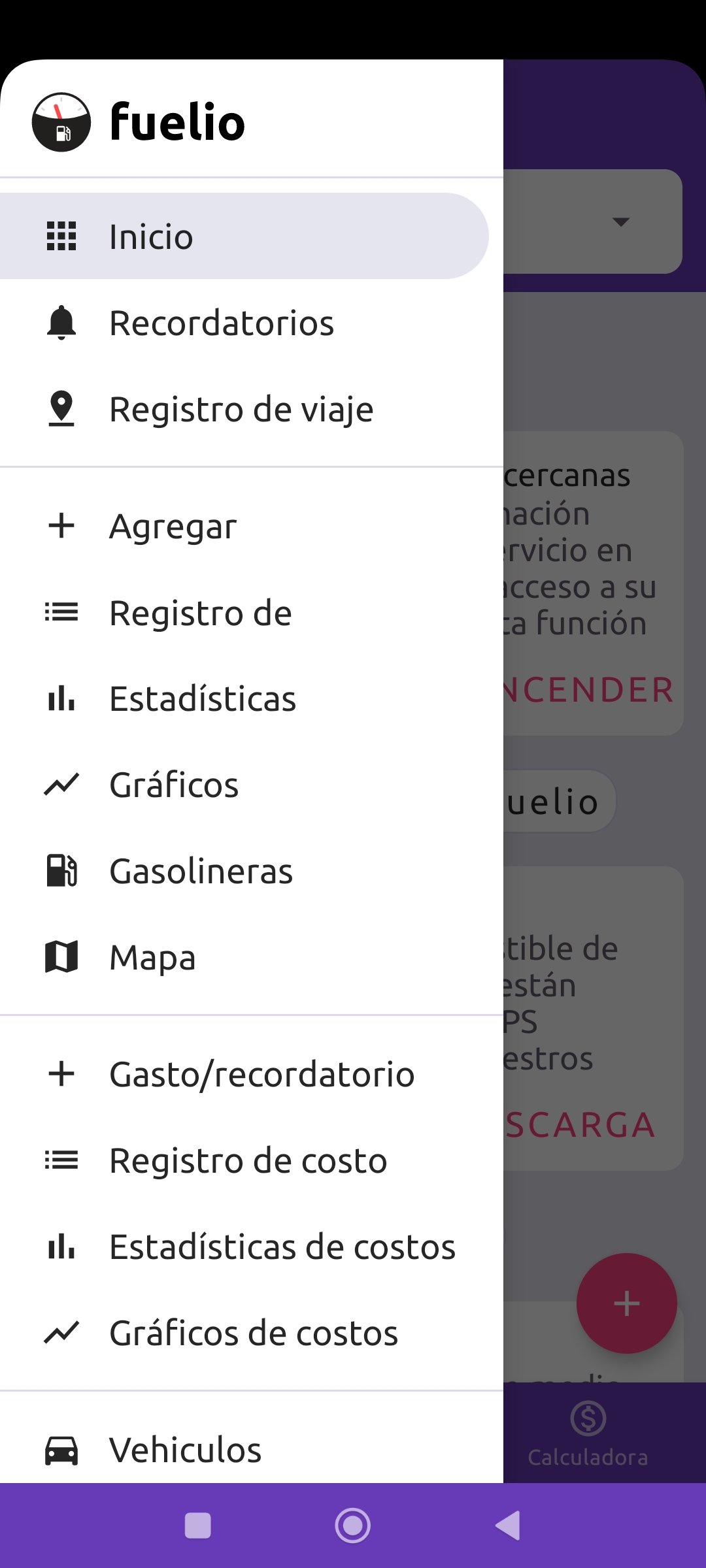Go to Registro de viaje
Screen dimensions: 706x1568
click(x=242, y=410)
